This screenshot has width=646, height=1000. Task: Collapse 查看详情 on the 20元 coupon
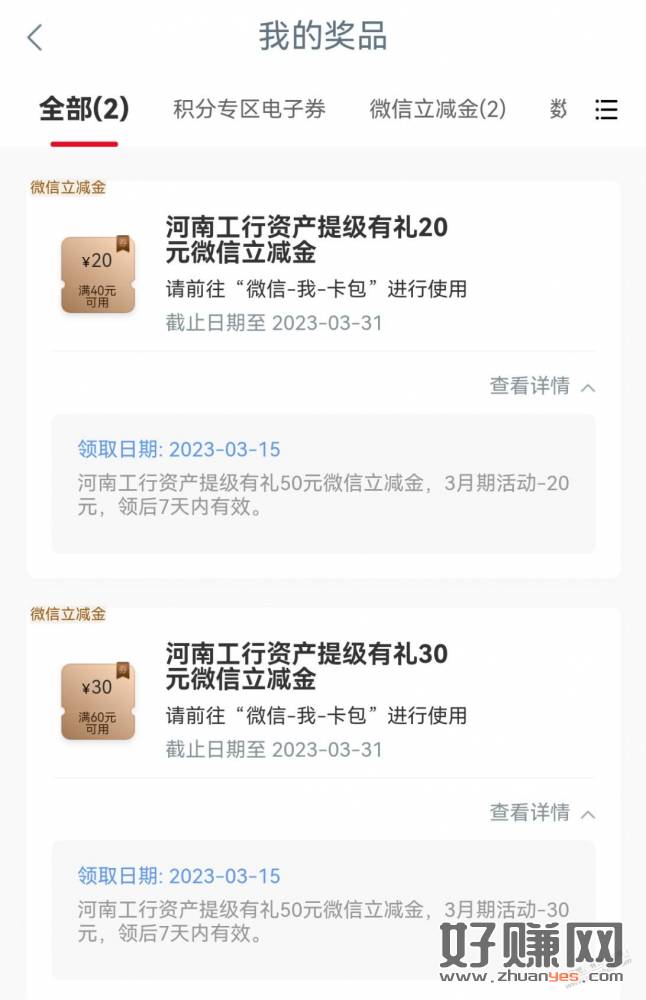pos(541,386)
